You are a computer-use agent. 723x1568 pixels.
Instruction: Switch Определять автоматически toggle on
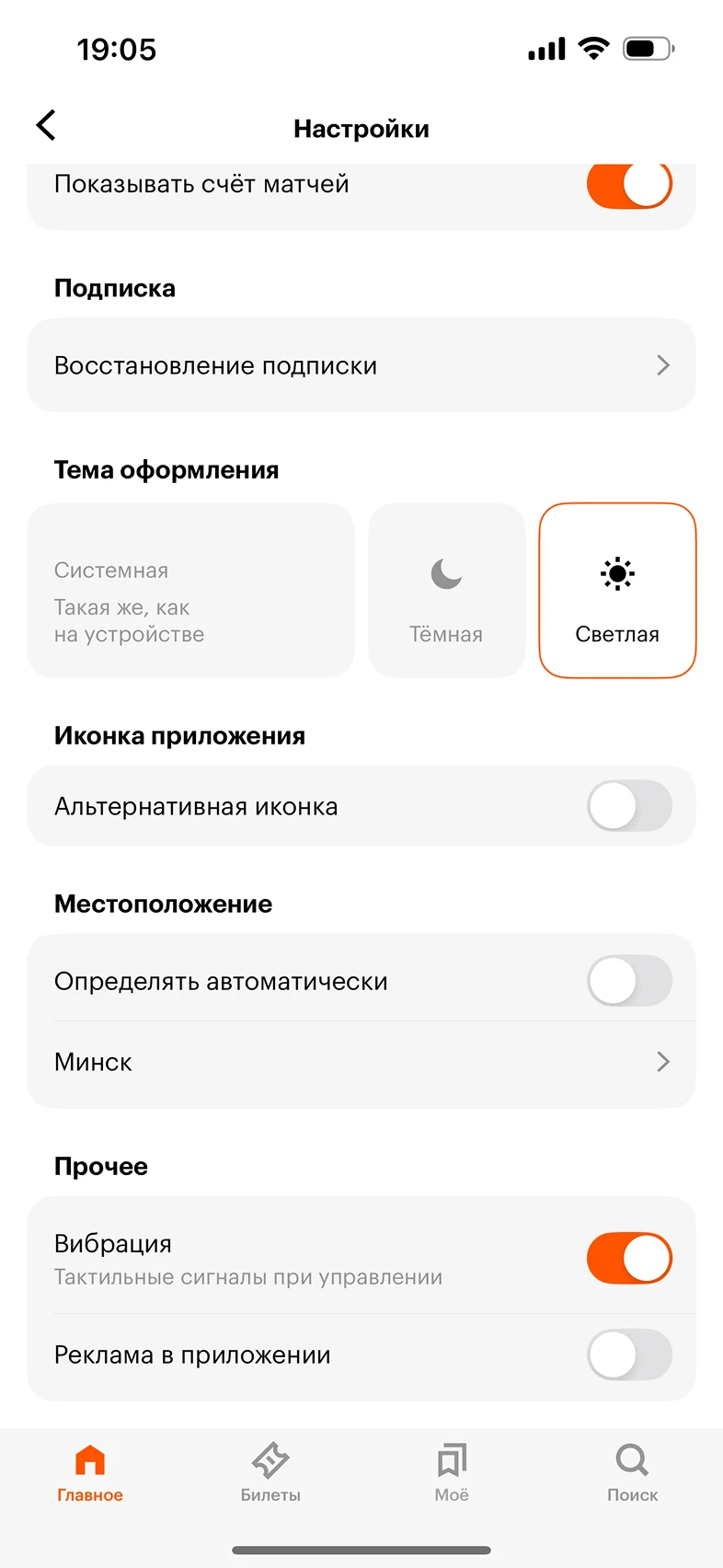tap(629, 980)
